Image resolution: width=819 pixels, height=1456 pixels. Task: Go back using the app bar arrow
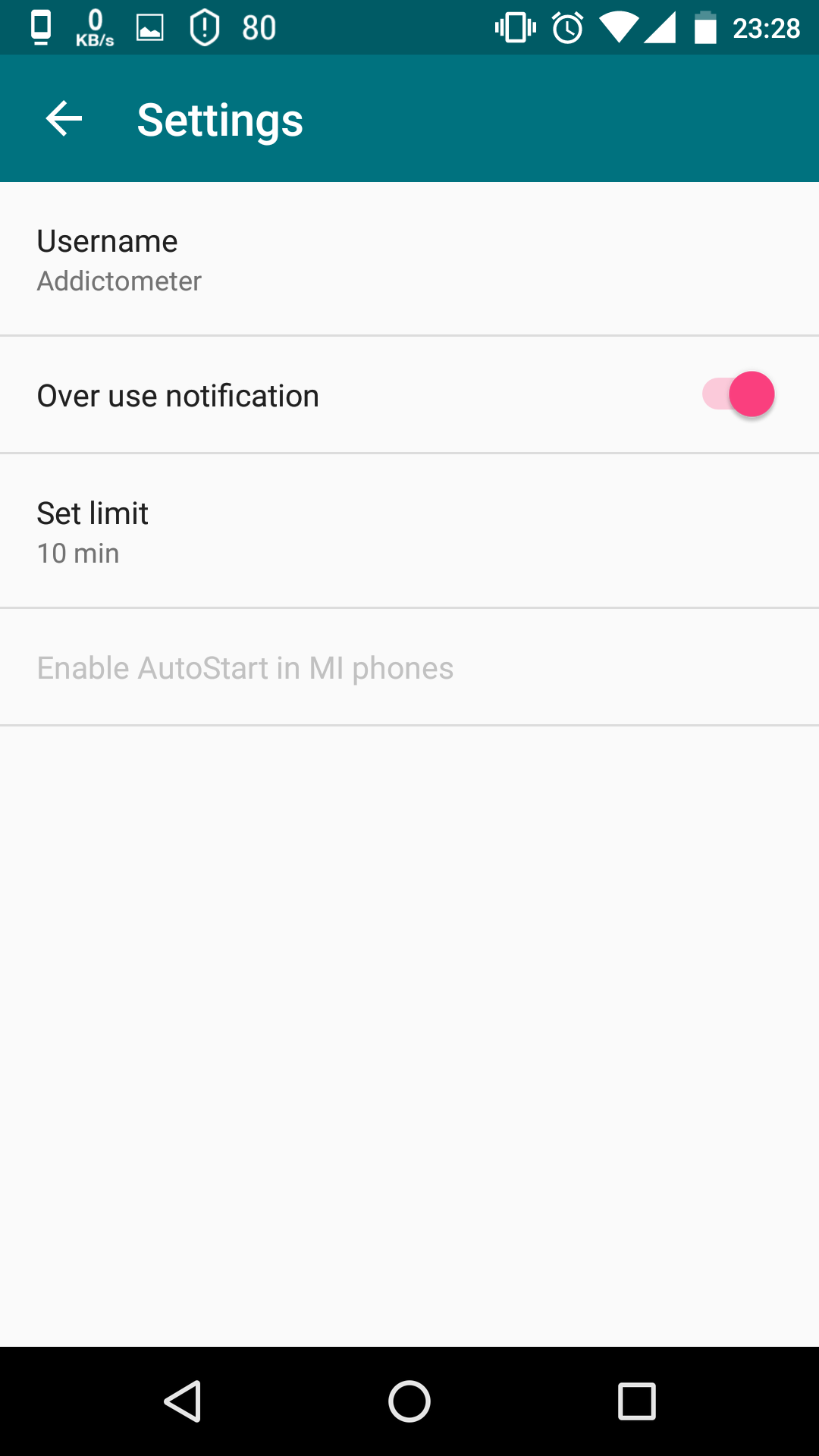pyautogui.click(x=64, y=119)
